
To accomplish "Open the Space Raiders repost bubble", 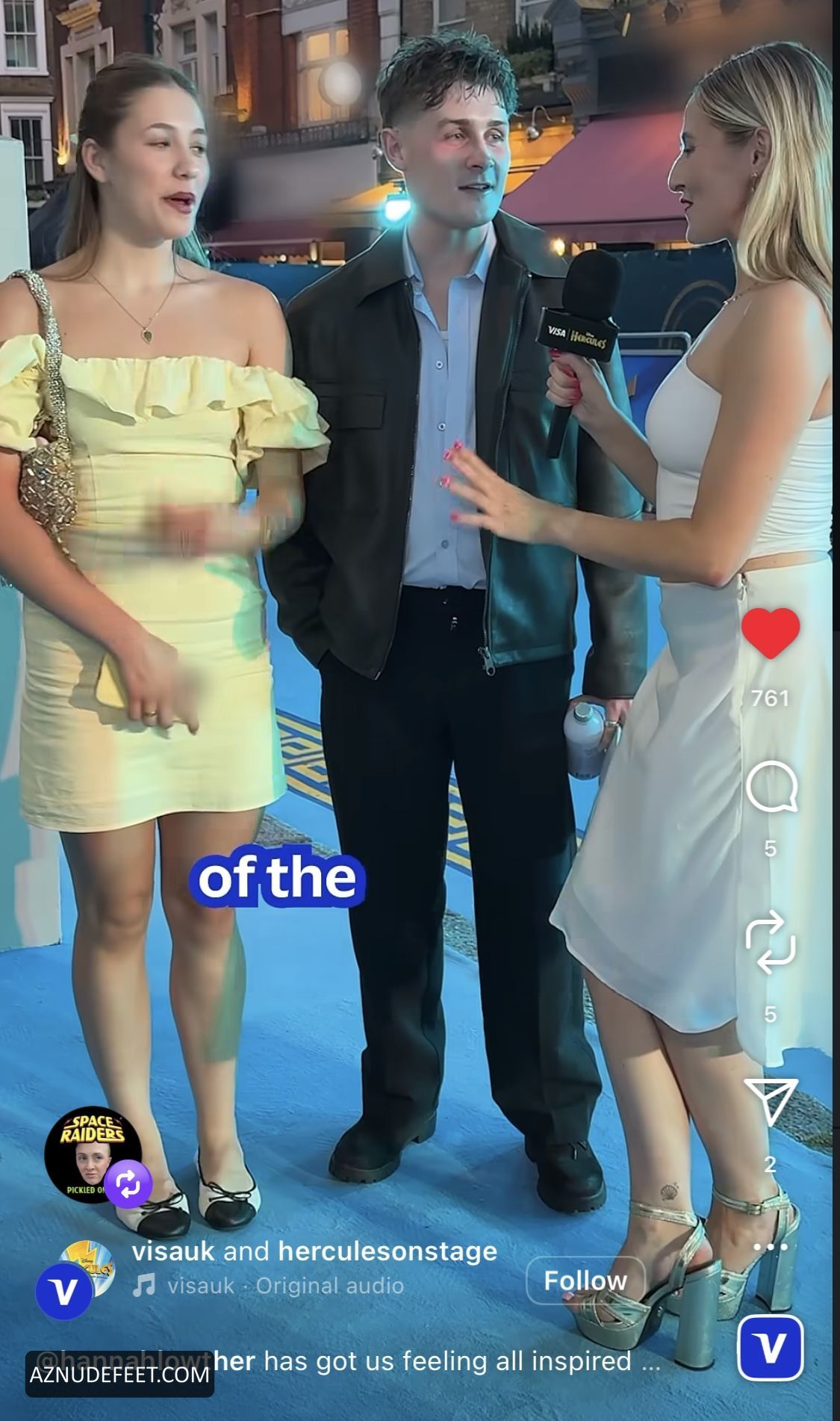I will [x=93, y=1155].
